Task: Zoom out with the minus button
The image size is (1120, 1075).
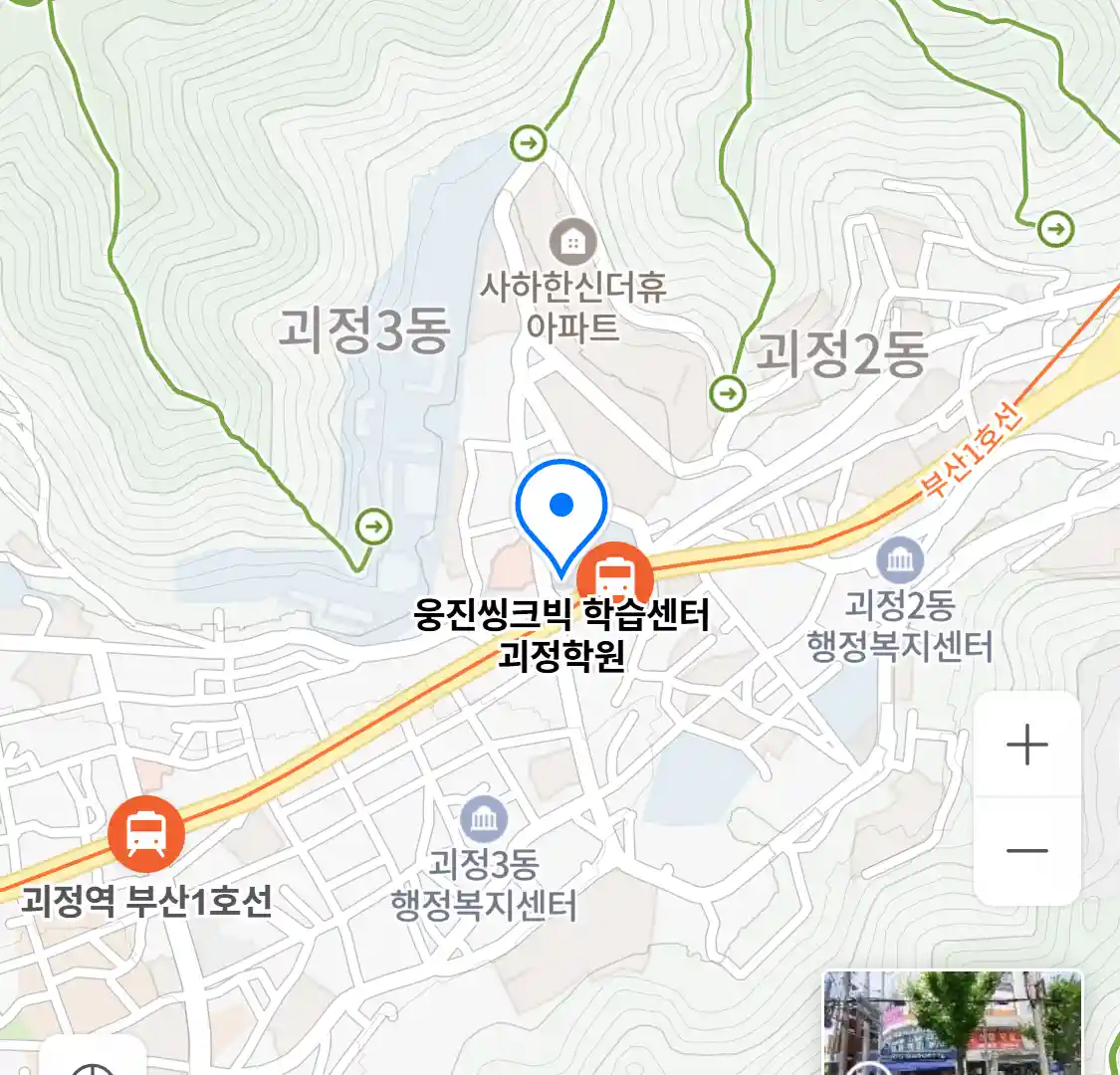Action: [x=1026, y=851]
